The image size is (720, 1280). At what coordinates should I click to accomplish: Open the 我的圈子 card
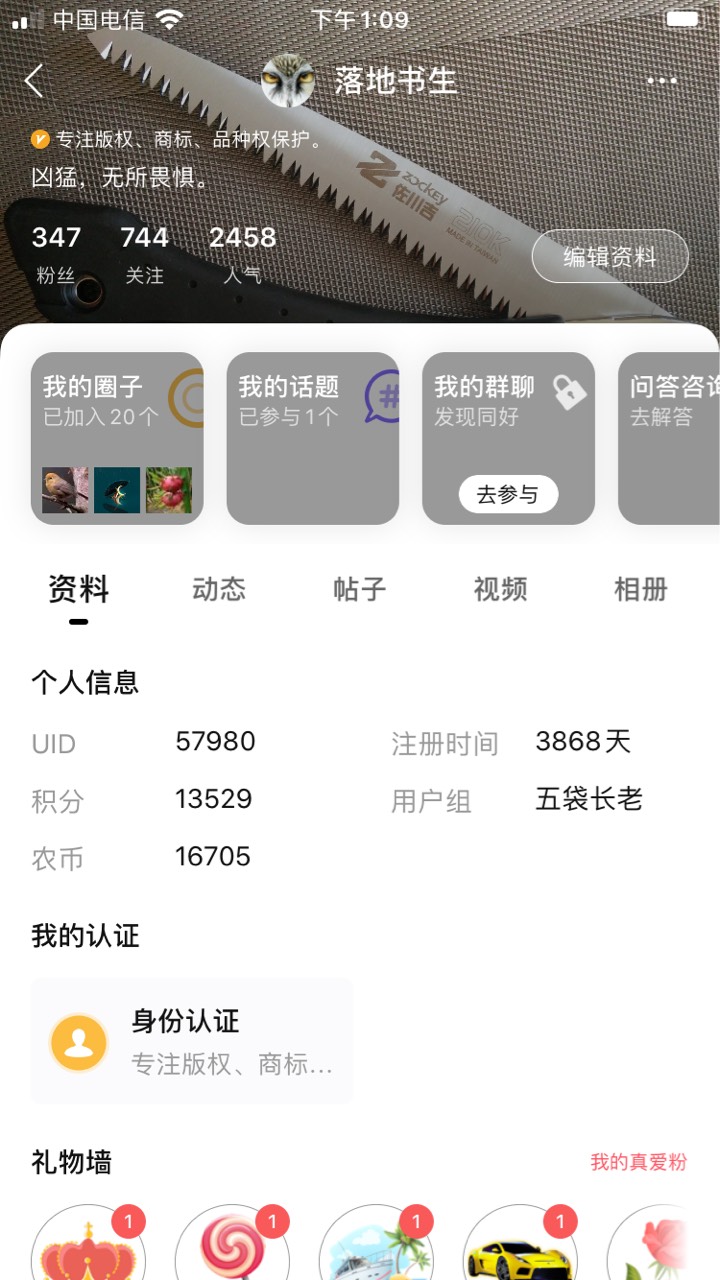point(117,438)
